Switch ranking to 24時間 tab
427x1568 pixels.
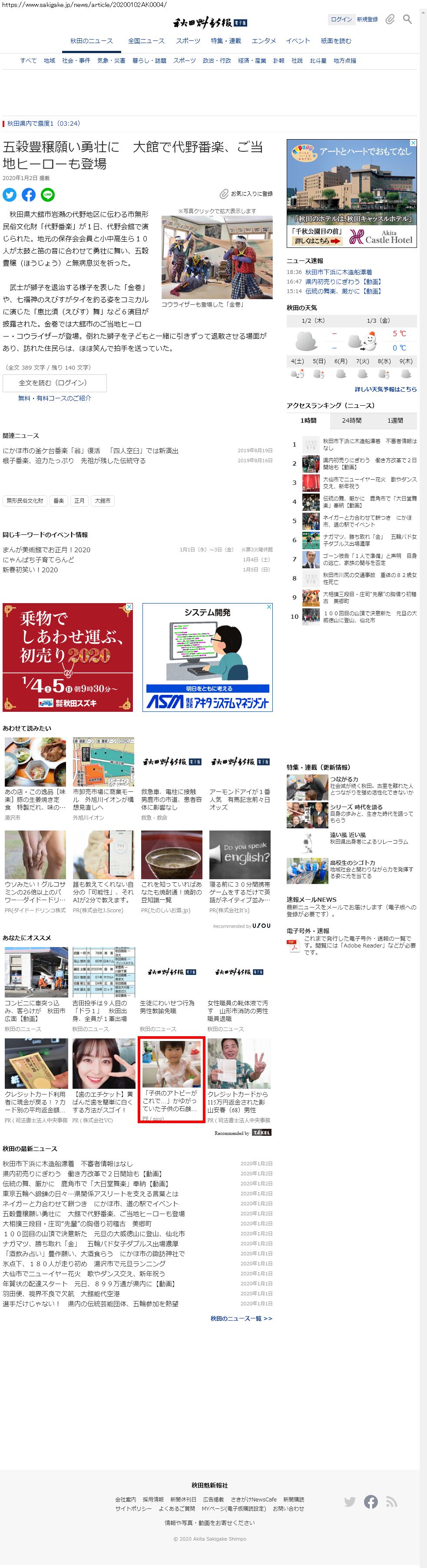(x=351, y=420)
